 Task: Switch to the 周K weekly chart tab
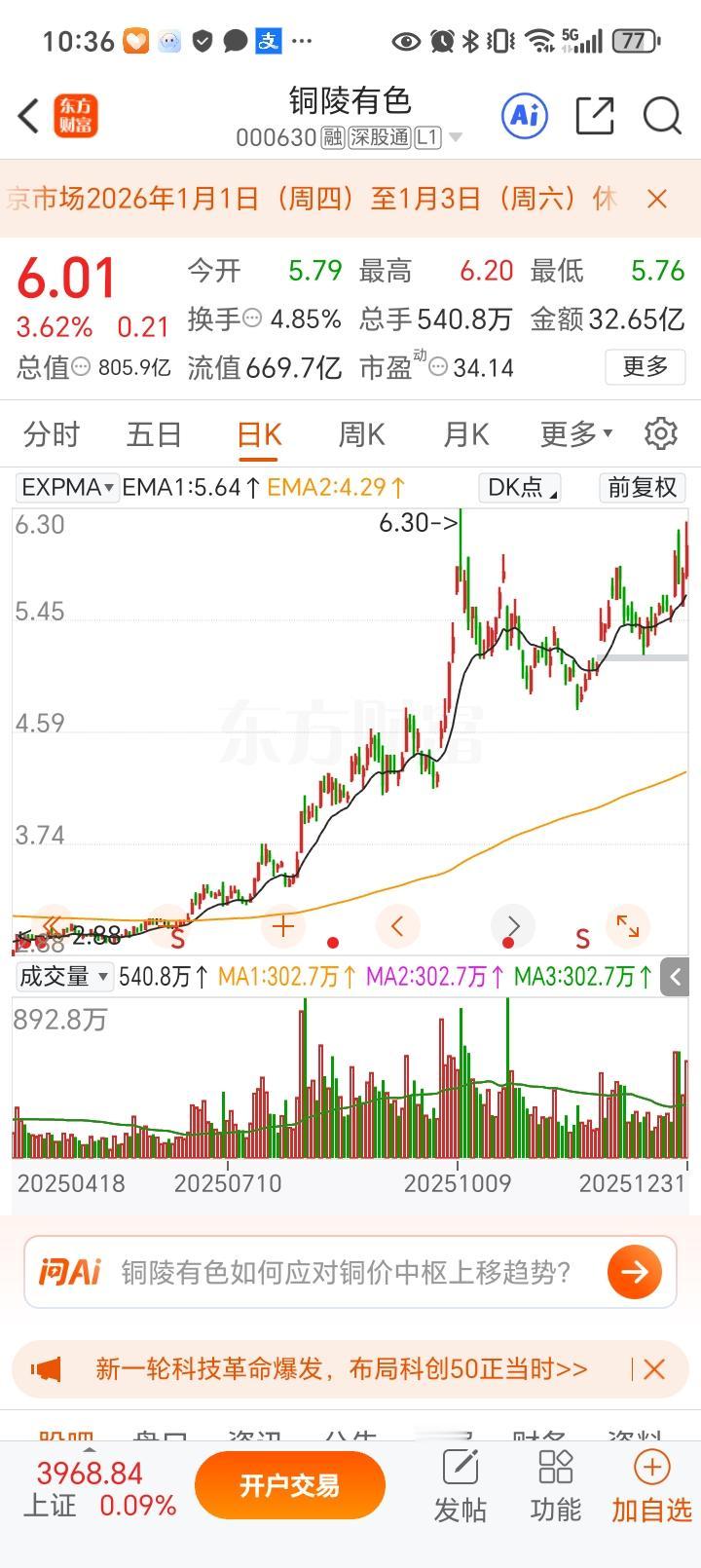tap(359, 433)
